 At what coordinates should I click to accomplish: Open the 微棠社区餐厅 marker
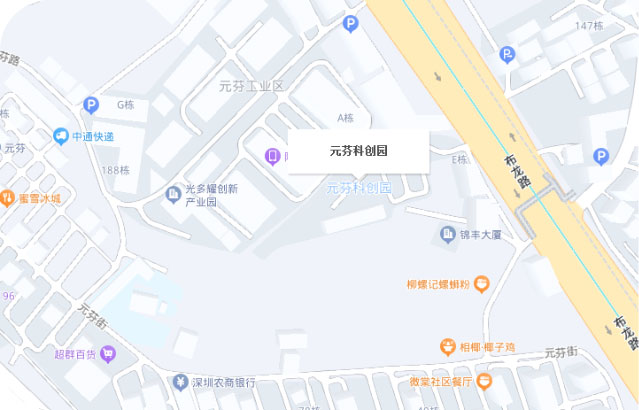click(x=484, y=381)
